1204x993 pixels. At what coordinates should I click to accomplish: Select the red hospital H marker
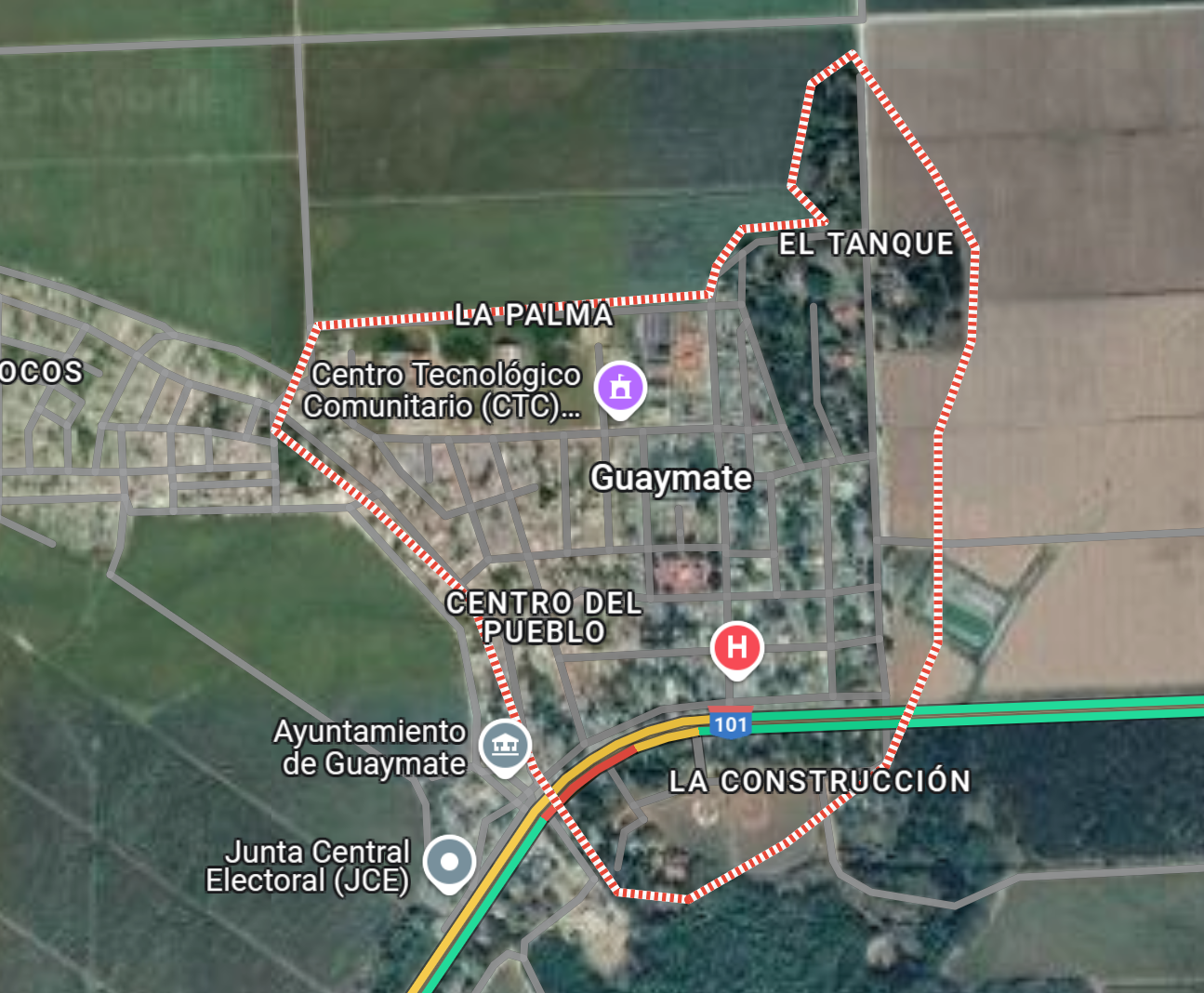click(736, 648)
